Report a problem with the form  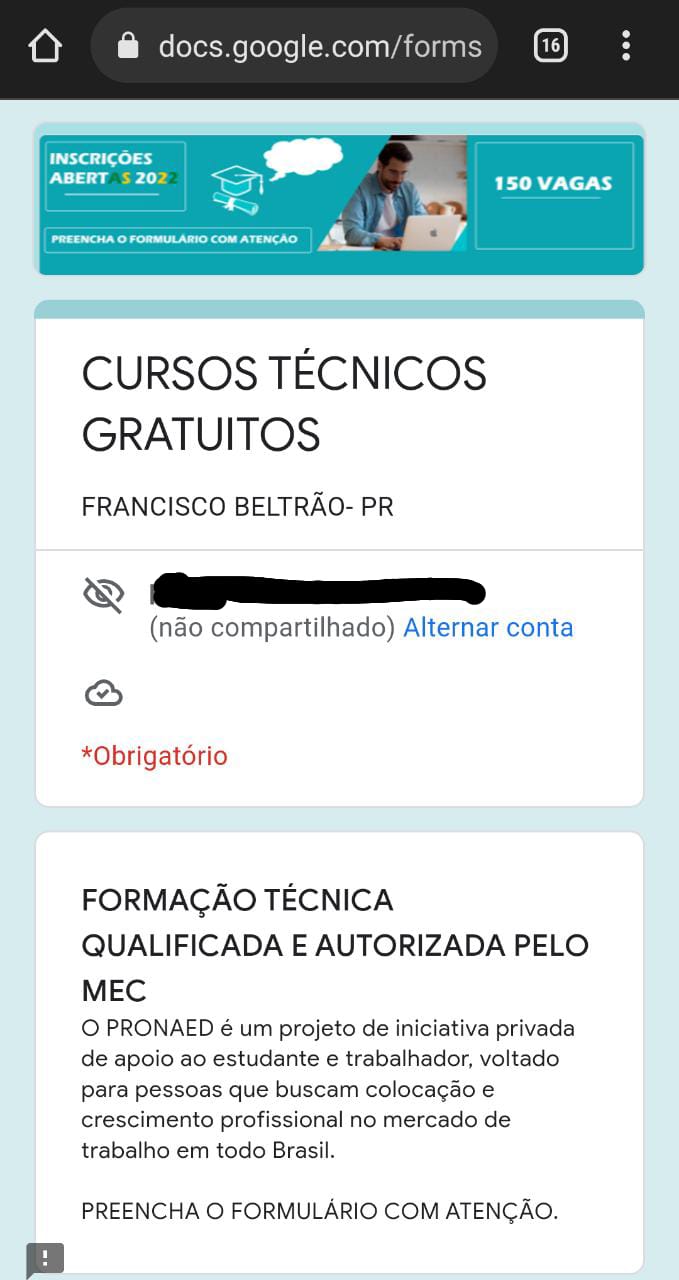(45, 1258)
